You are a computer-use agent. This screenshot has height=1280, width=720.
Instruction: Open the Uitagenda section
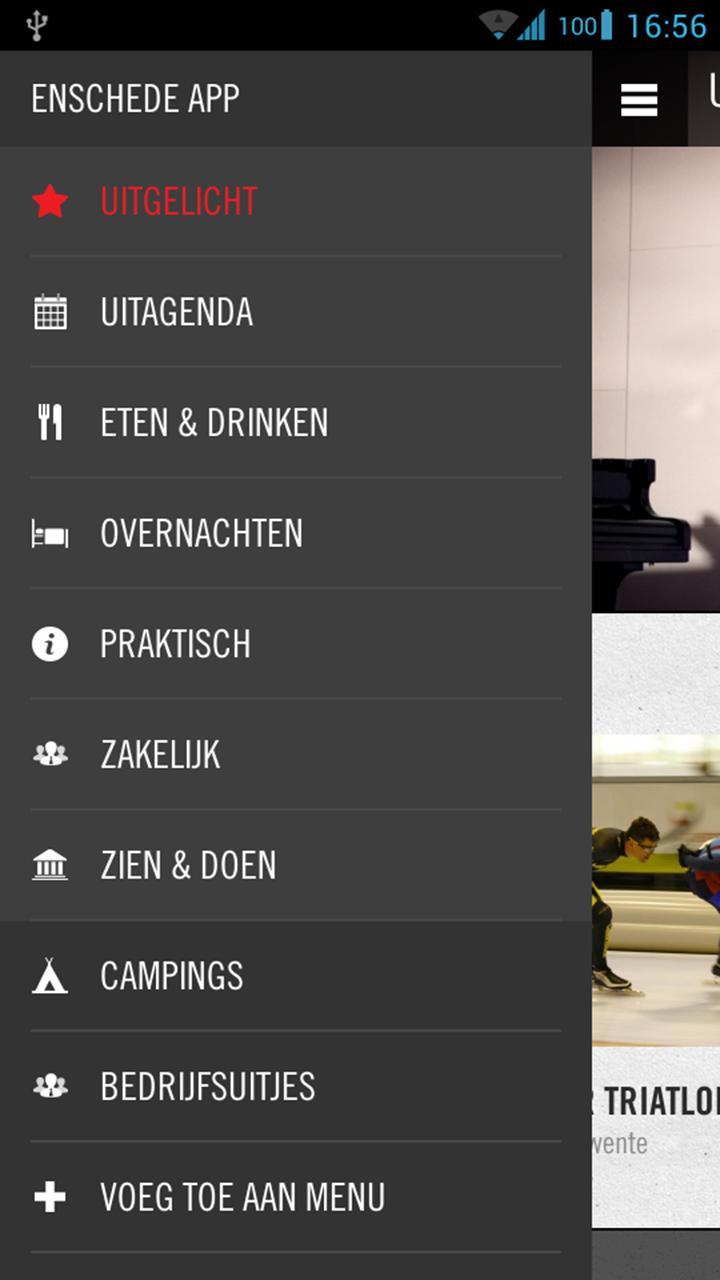coord(177,313)
